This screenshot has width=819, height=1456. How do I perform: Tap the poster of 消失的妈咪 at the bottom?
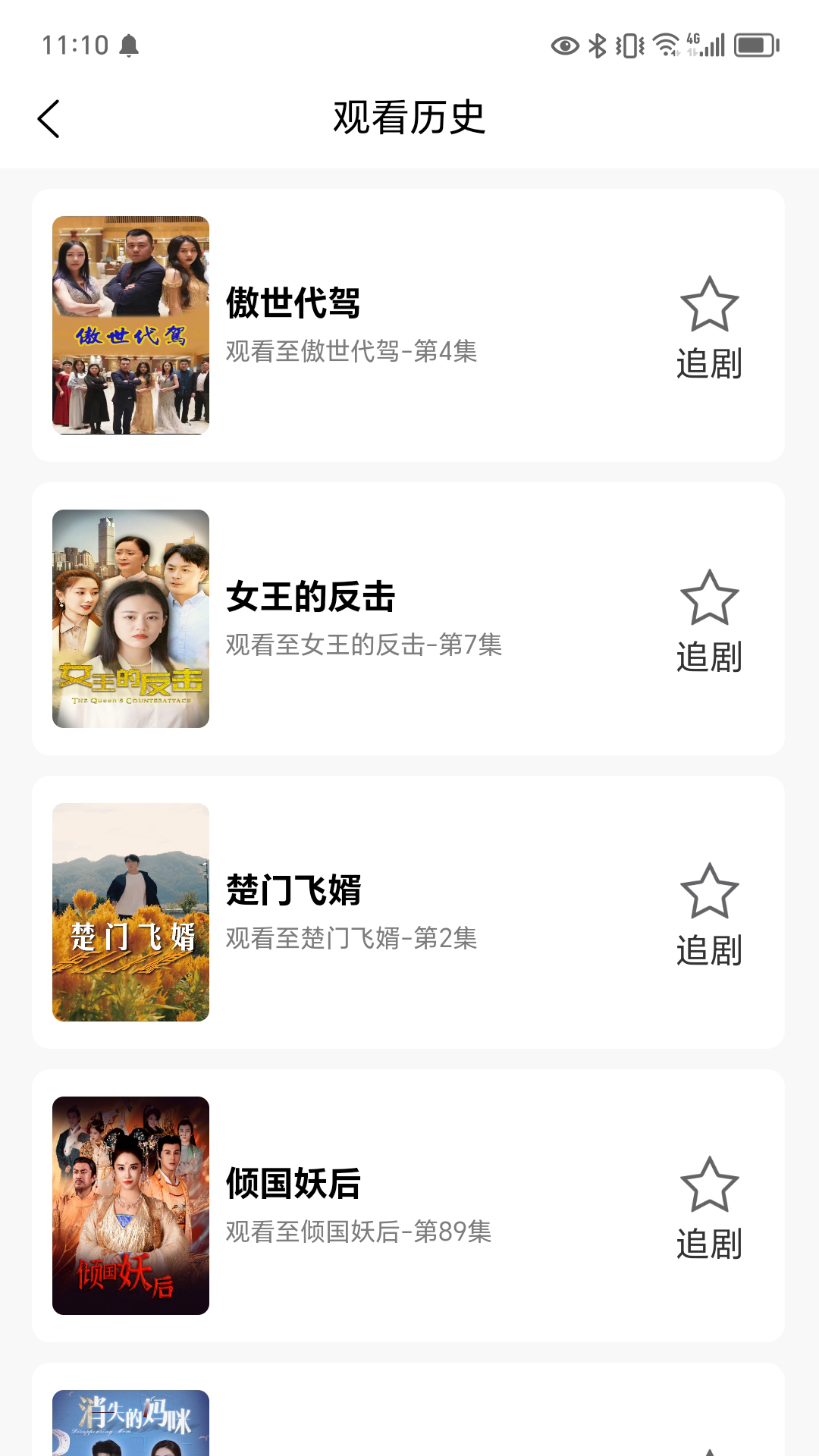[x=130, y=1426]
